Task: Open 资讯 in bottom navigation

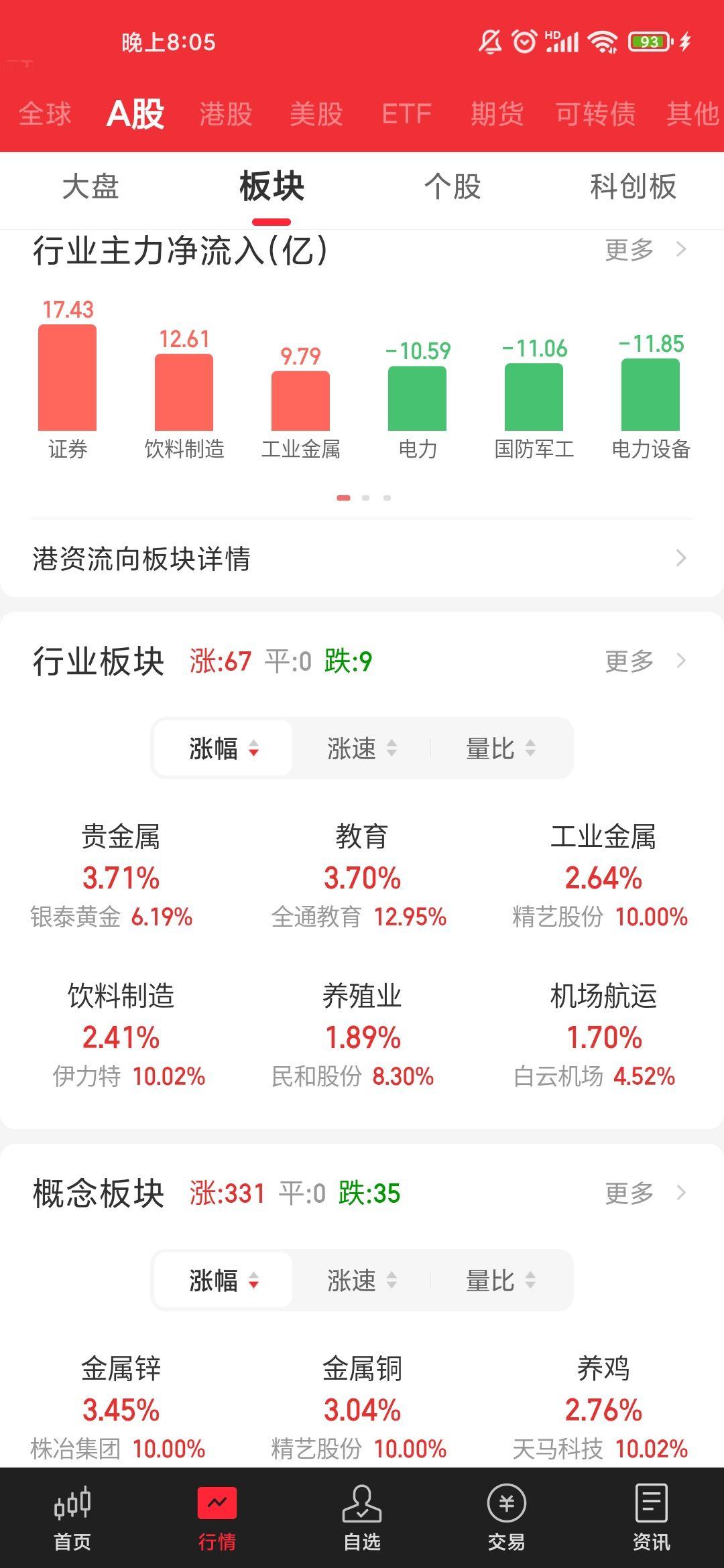Action: [652, 1518]
